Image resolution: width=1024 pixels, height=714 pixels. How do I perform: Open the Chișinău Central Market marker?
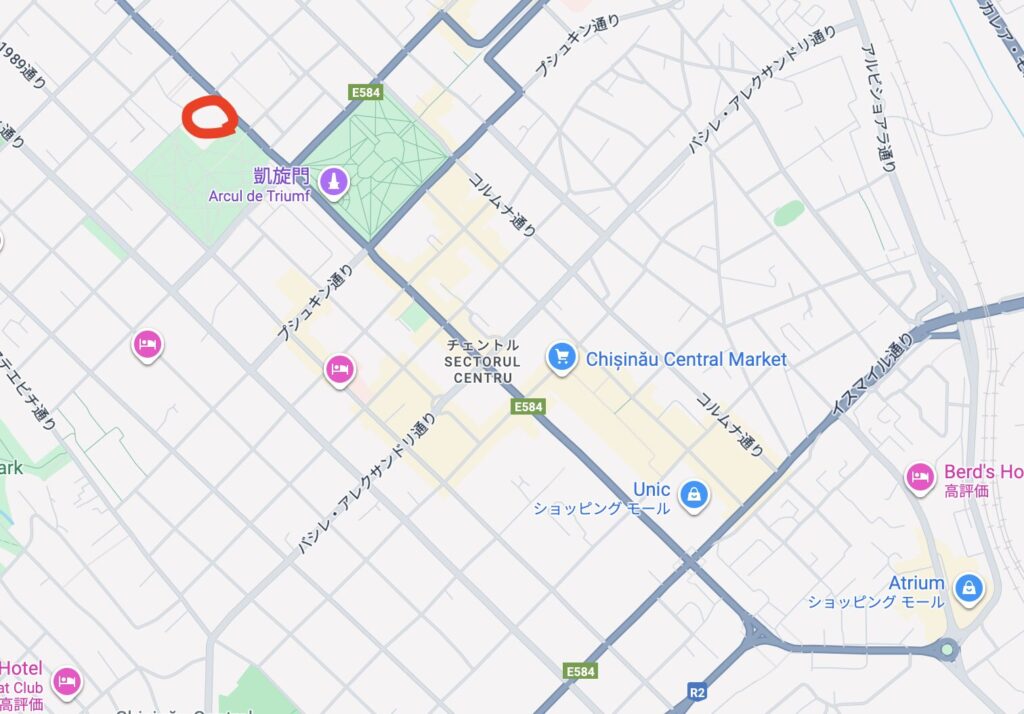click(x=562, y=357)
